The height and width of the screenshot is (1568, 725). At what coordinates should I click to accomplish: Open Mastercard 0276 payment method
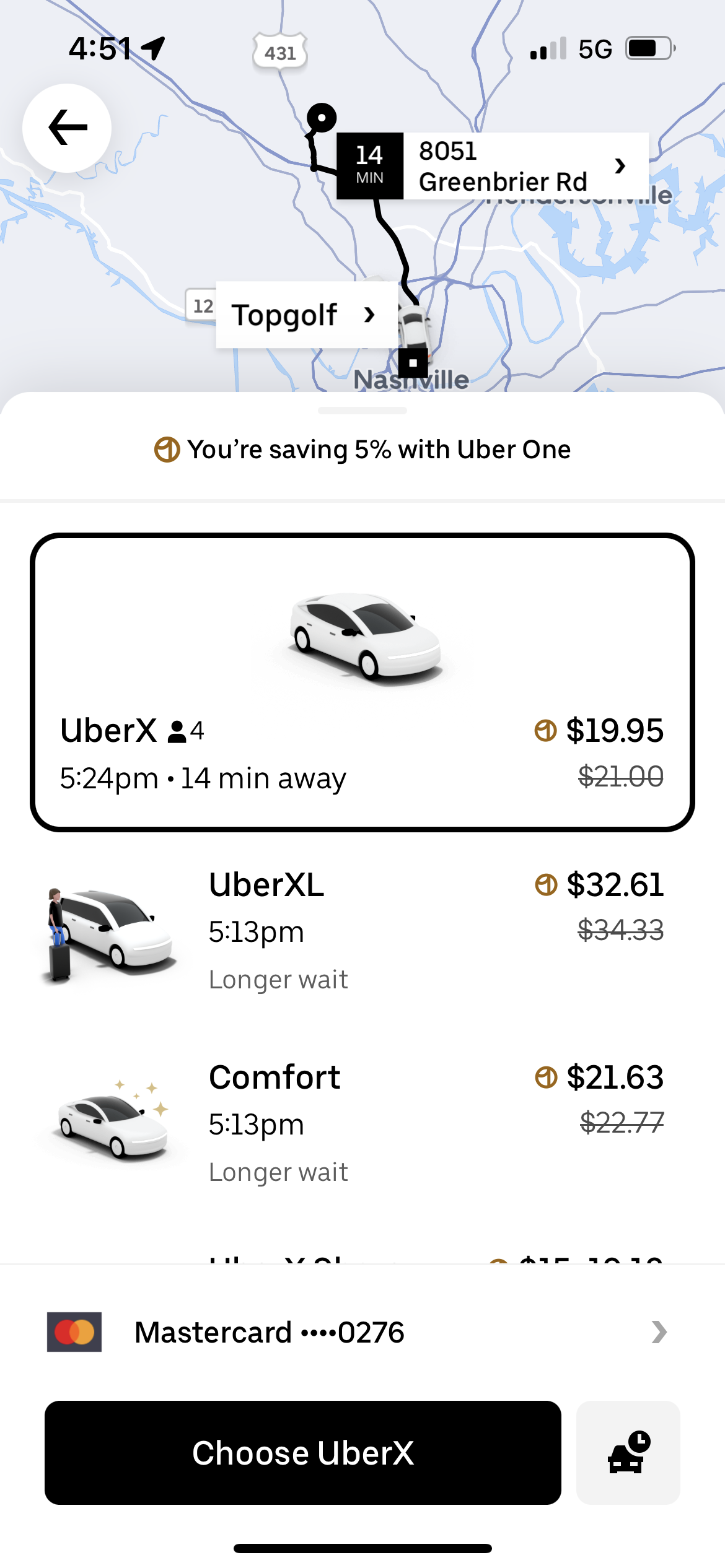[362, 1332]
